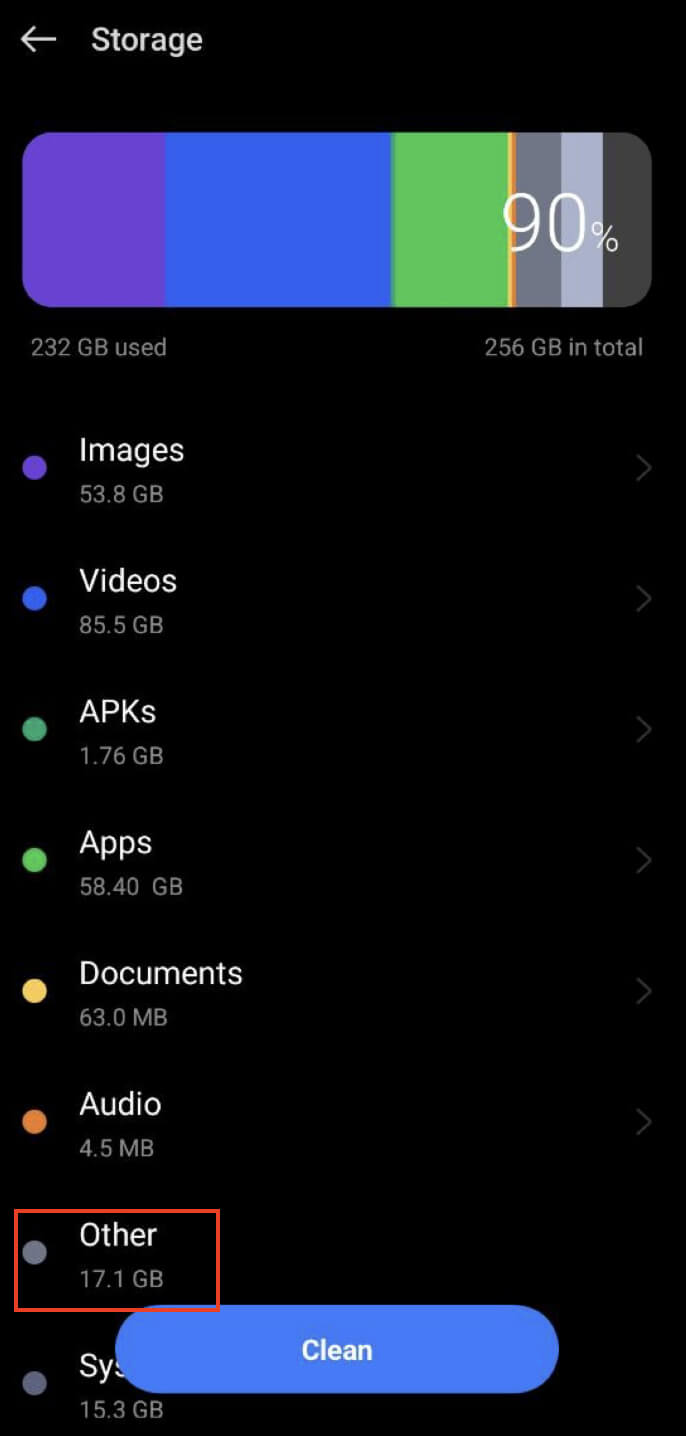This screenshot has height=1436, width=686.
Task: Go back from the Storage screen
Action: (x=39, y=40)
